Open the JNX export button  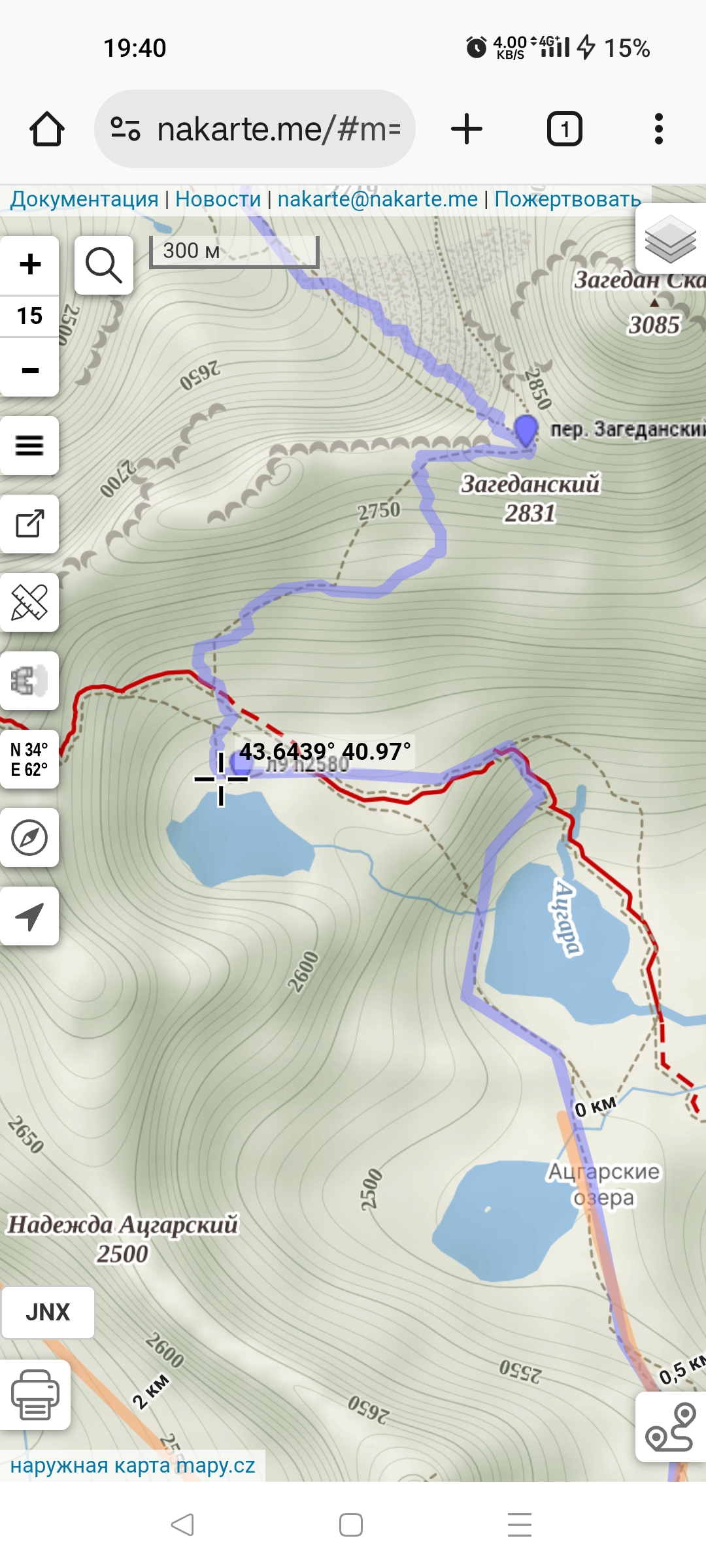[48, 1312]
